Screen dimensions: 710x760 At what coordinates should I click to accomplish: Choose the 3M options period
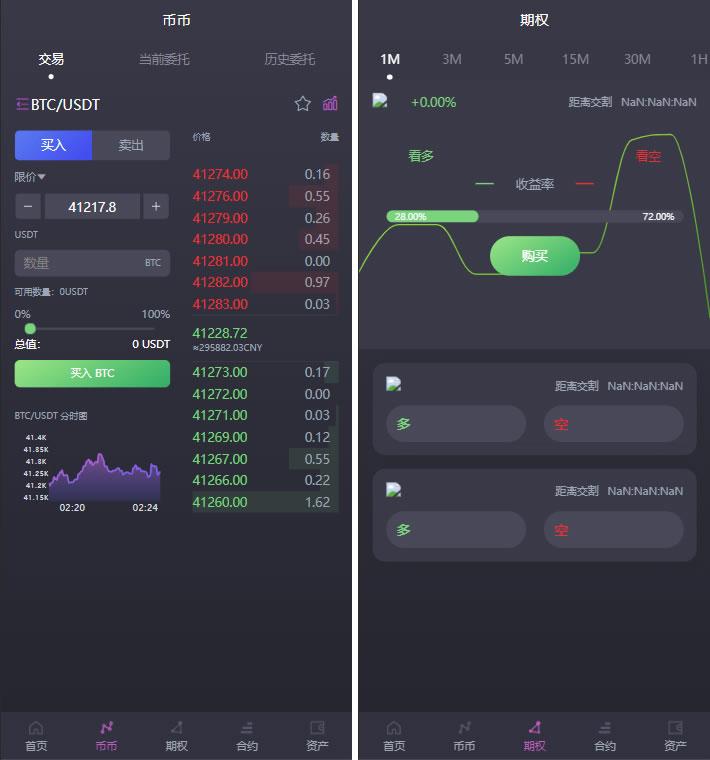452,59
